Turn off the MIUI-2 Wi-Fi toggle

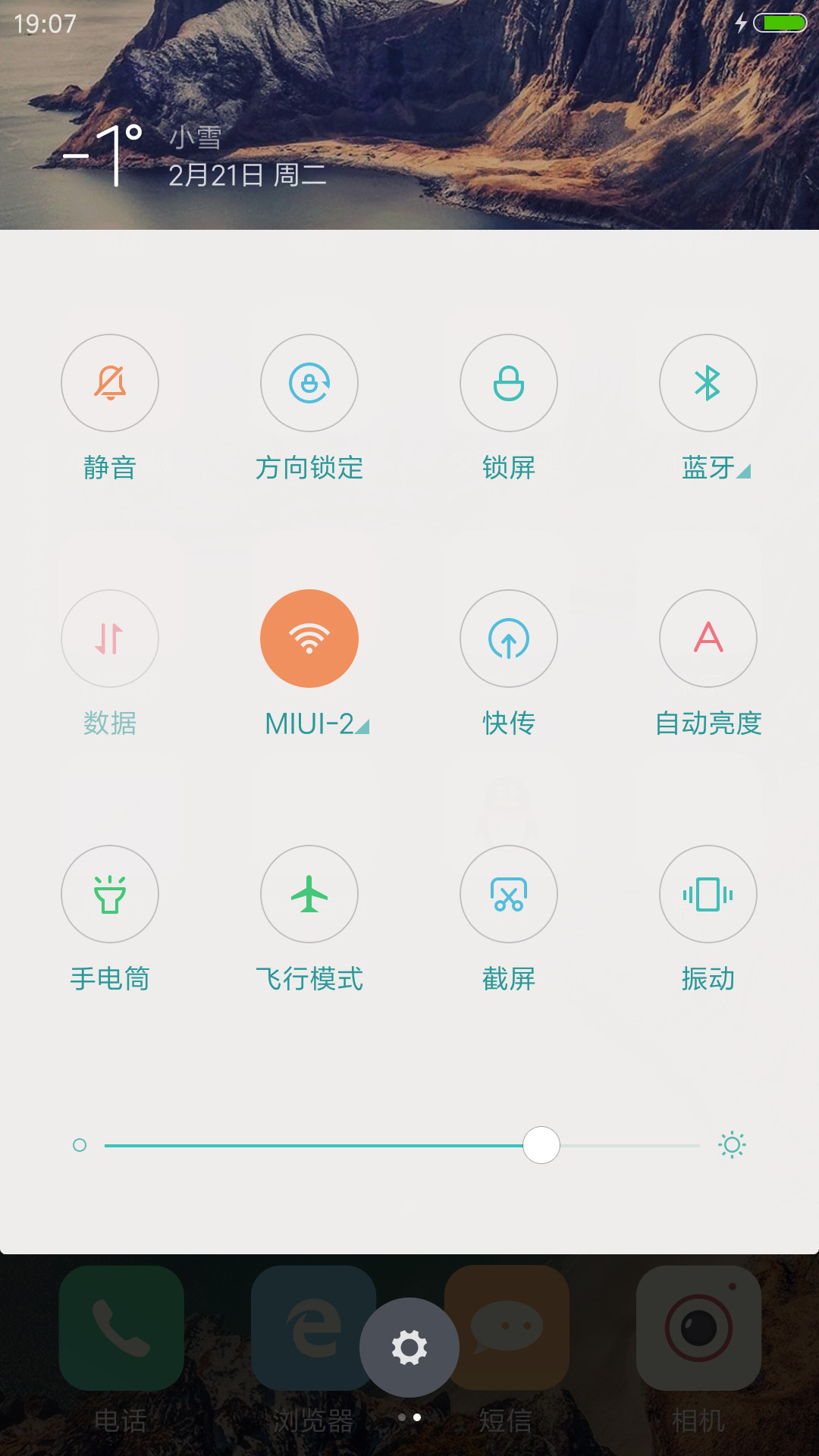309,639
